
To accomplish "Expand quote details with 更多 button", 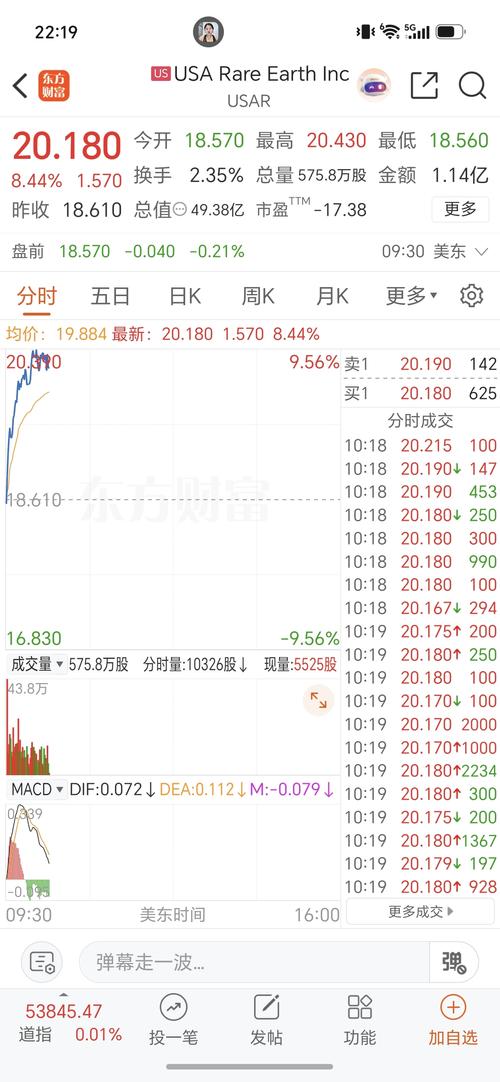I will 460,209.
